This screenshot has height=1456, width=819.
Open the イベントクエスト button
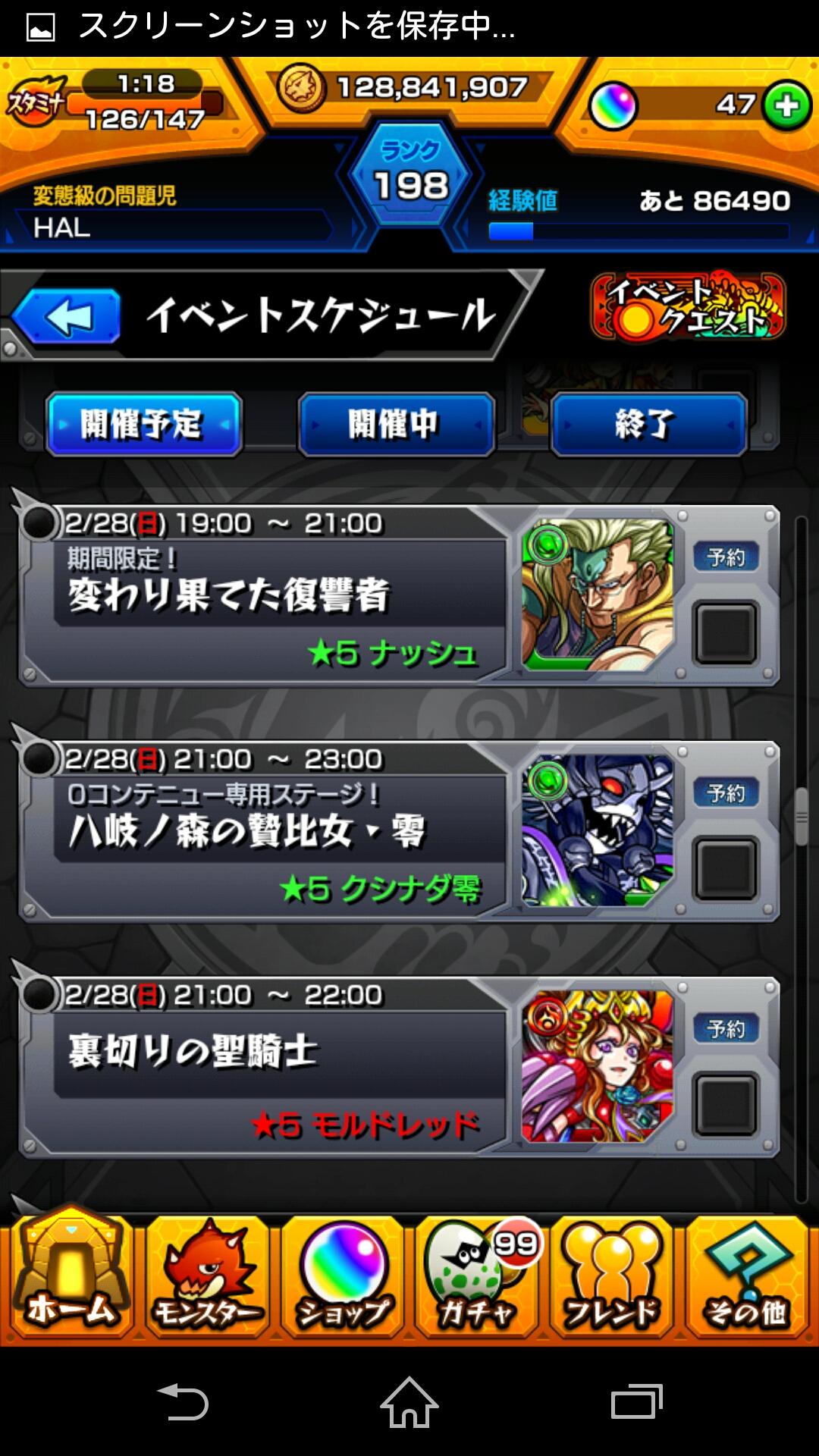click(x=688, y=306)
